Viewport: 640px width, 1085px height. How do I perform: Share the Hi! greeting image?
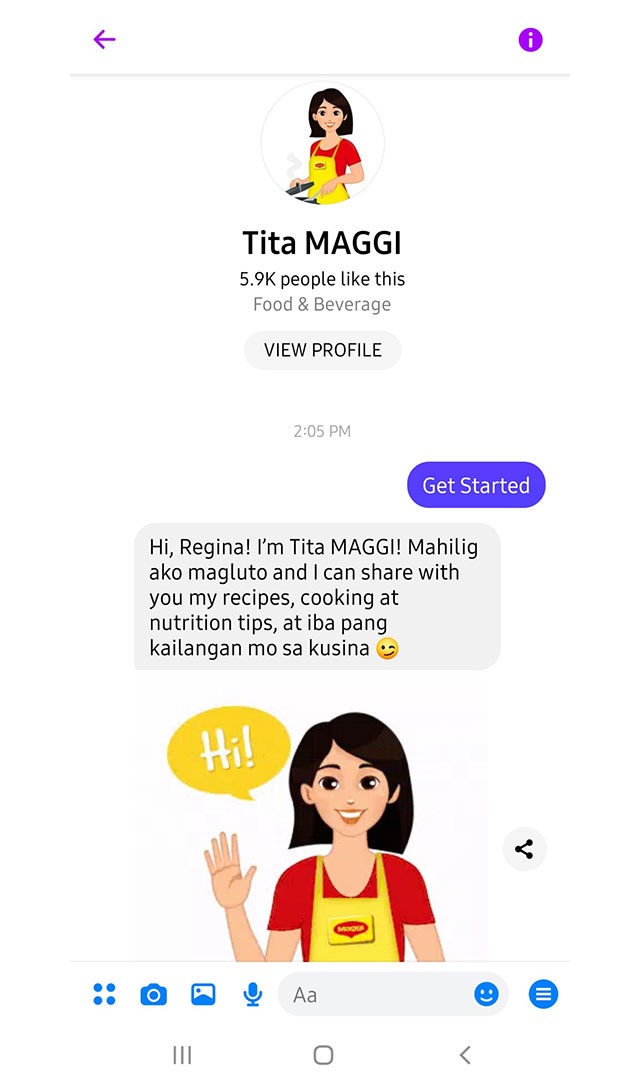[x=524, y=849]
